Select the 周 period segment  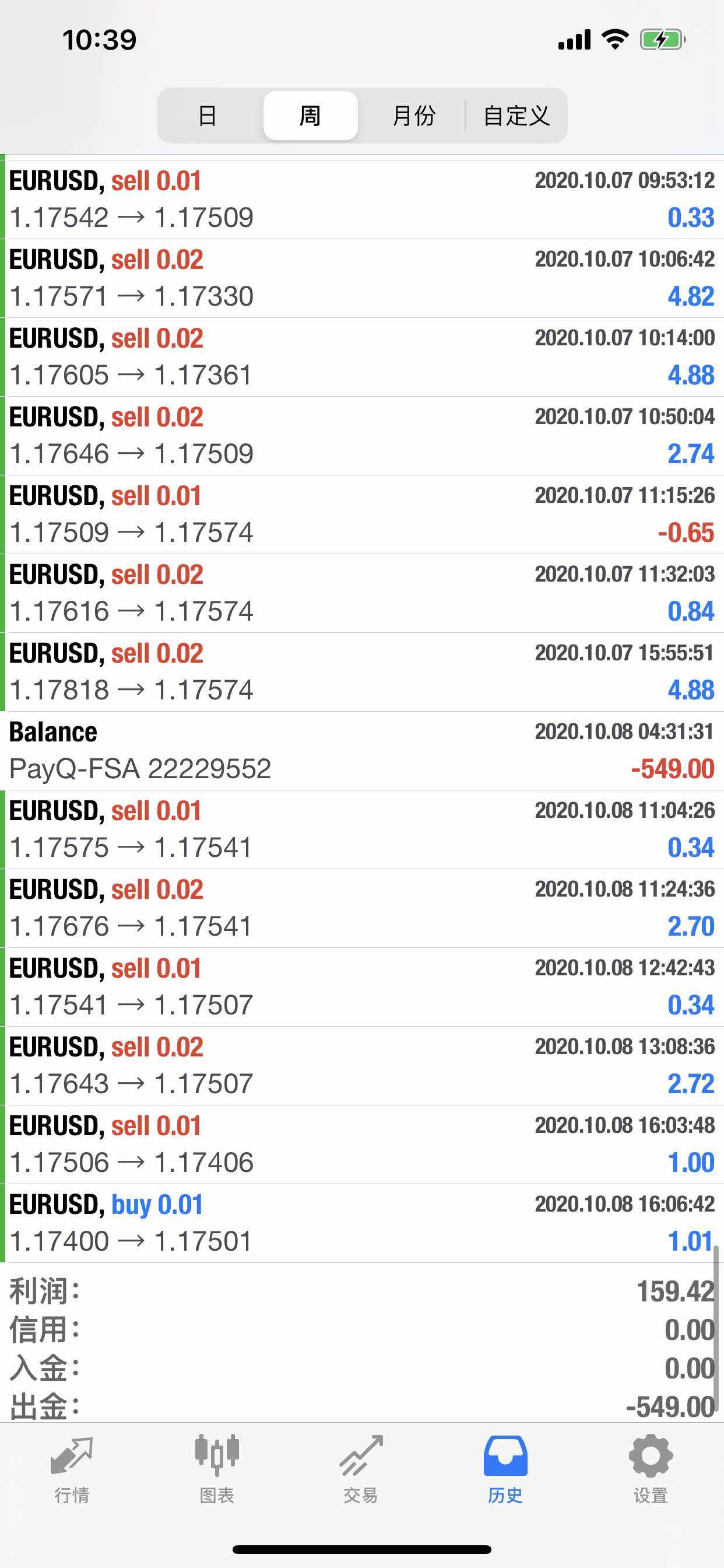coord(310,115)
